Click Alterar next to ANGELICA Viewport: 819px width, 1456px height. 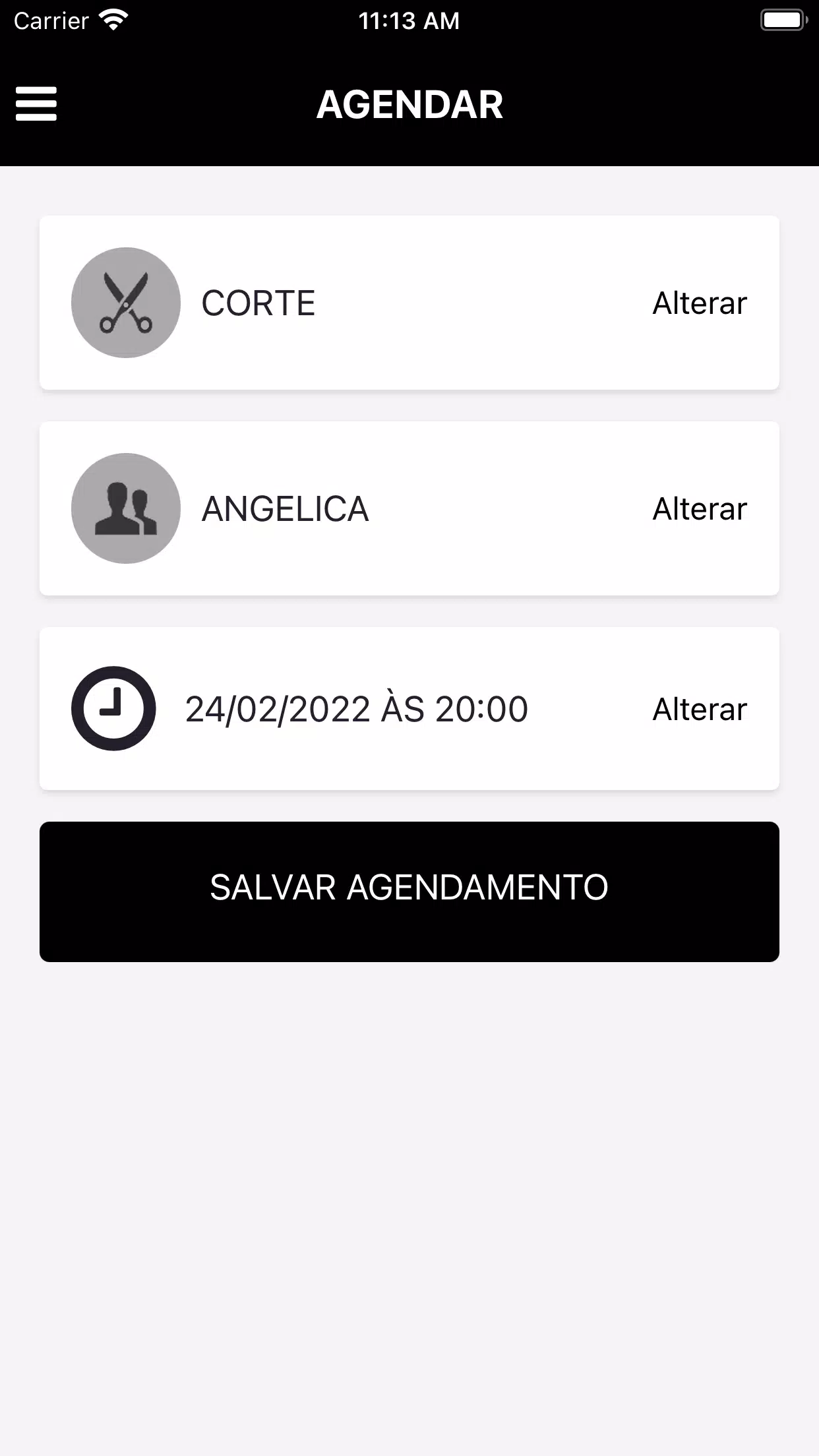[698, 508]
